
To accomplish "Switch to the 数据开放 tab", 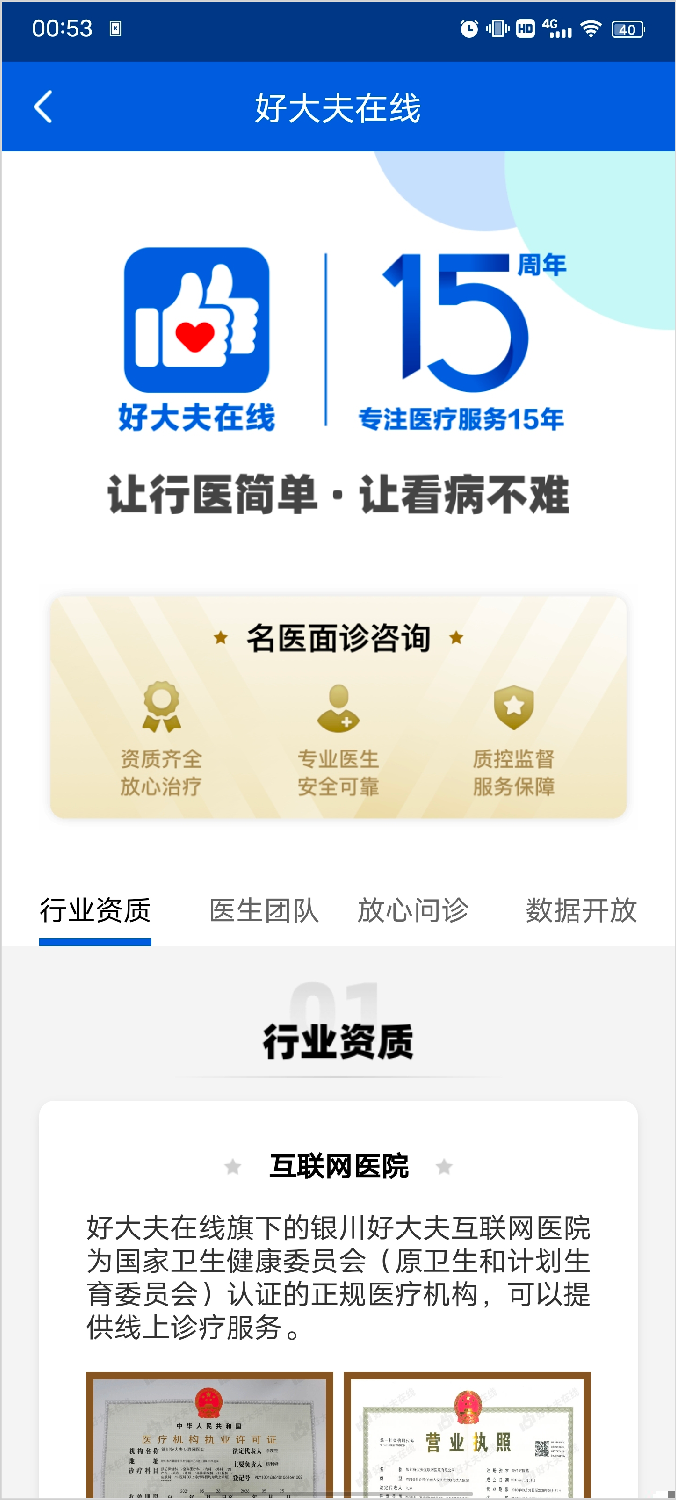I will pyautogui.click(x=581, y=910).
